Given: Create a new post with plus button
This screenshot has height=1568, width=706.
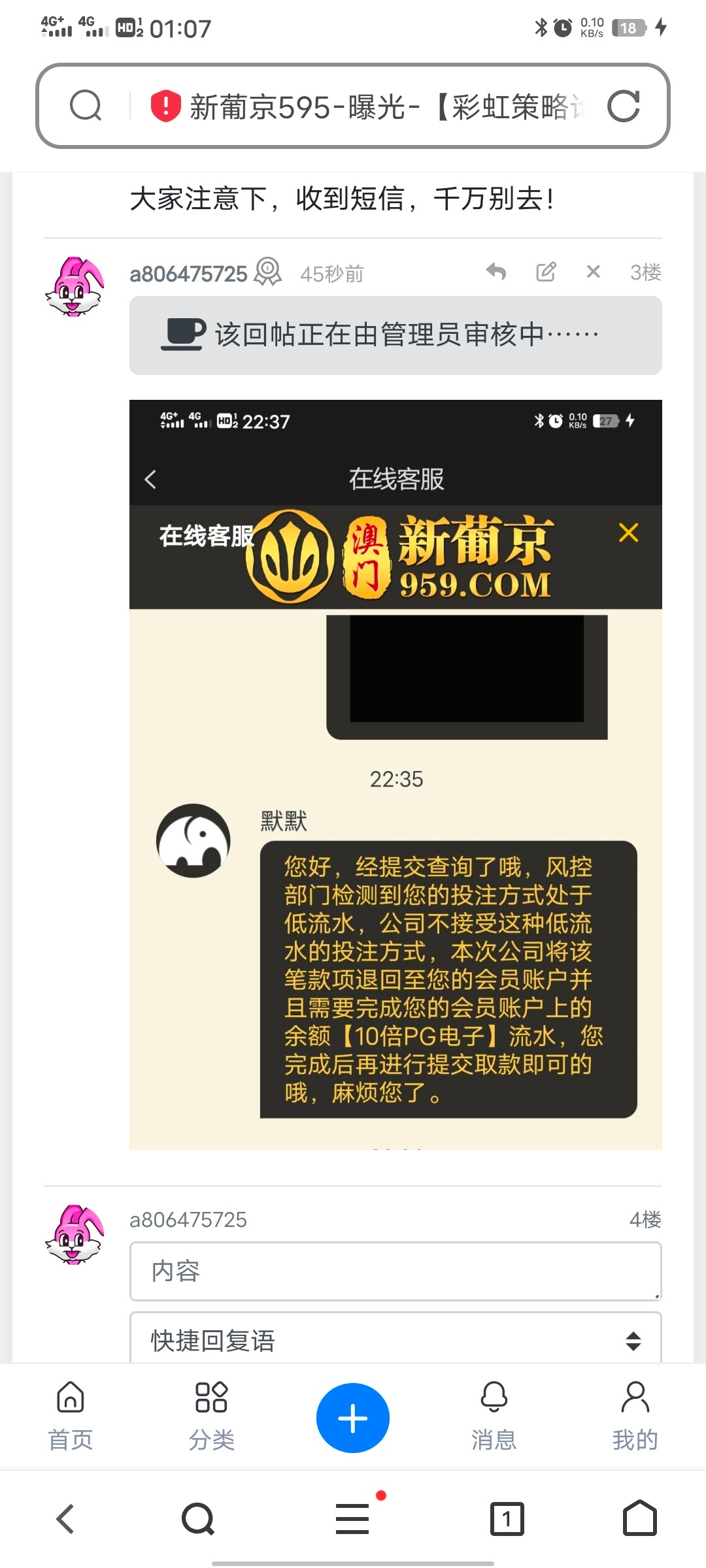Looking at the screenshot, I should point(353,1418).
